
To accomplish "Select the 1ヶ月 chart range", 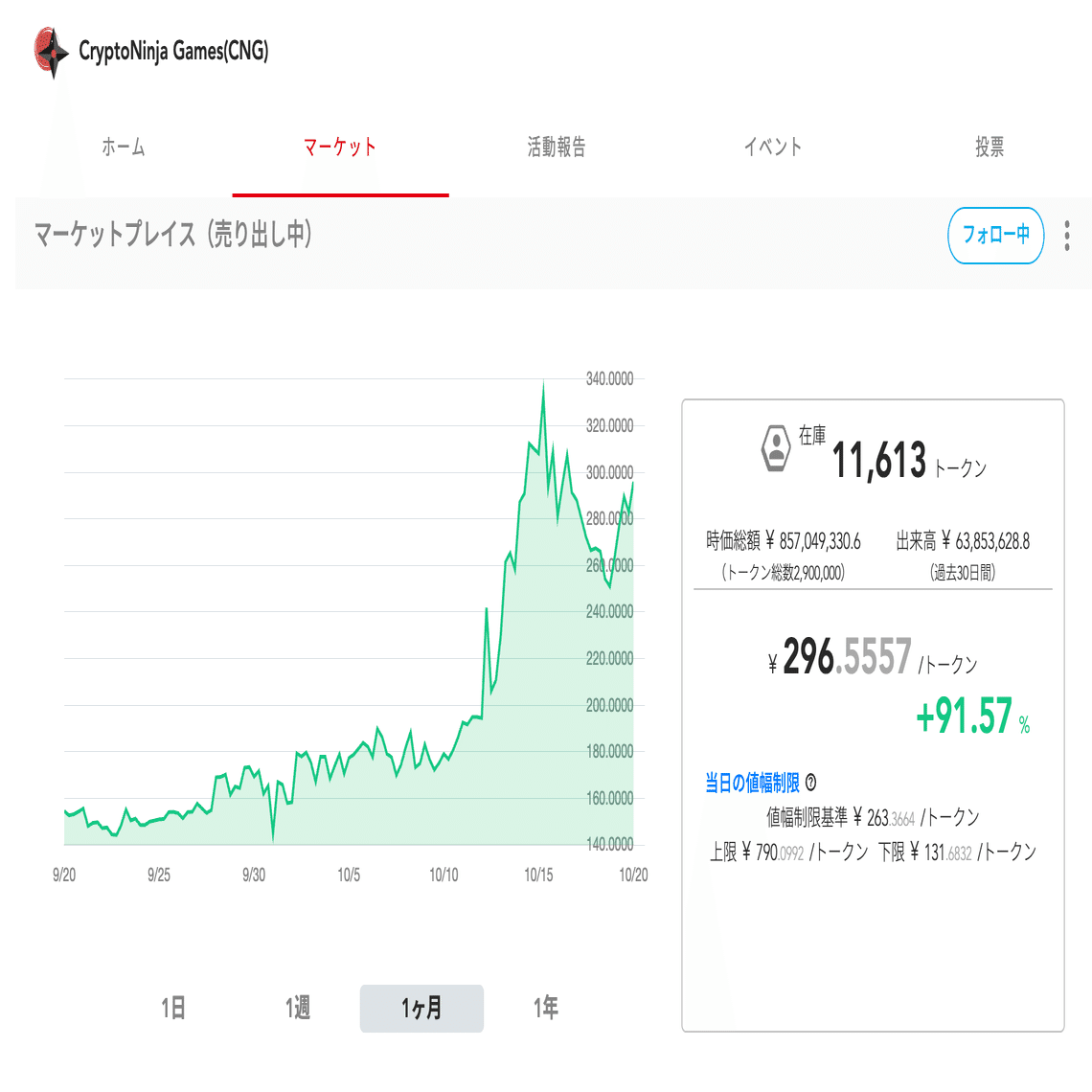I will 421,1008.
